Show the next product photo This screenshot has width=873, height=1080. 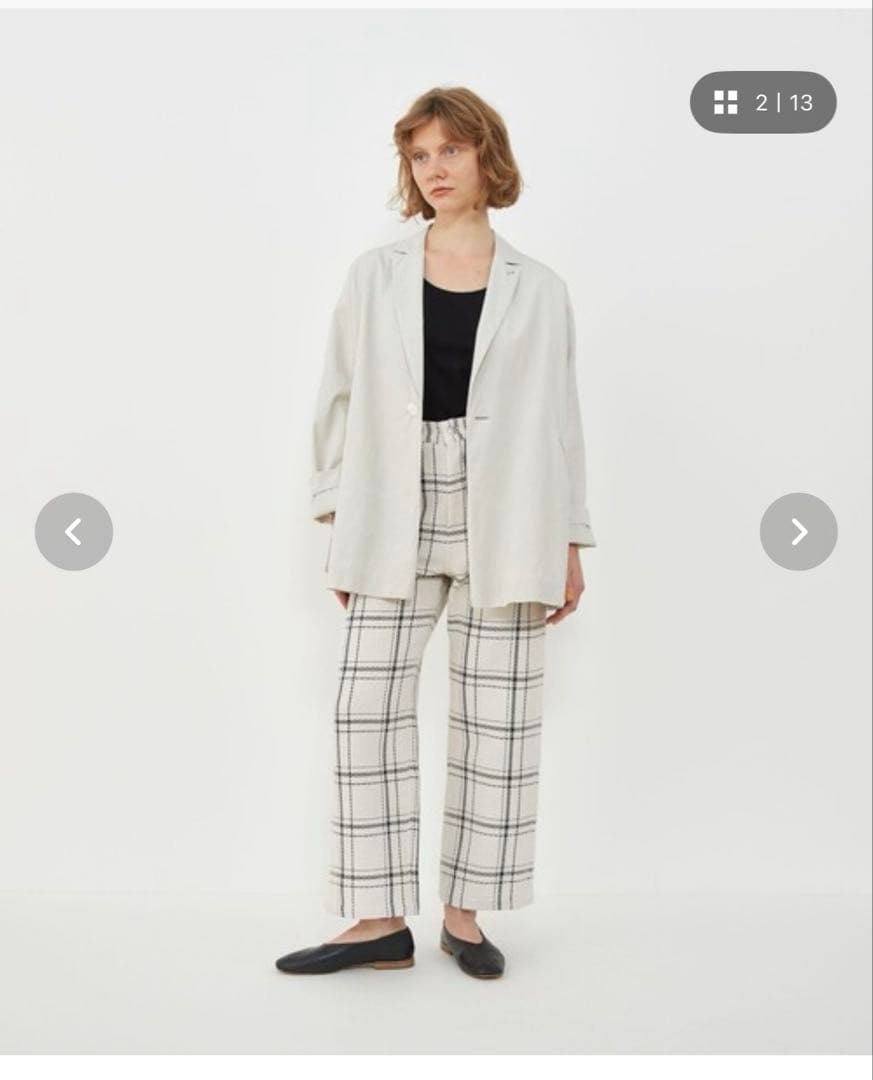[798, 532]
